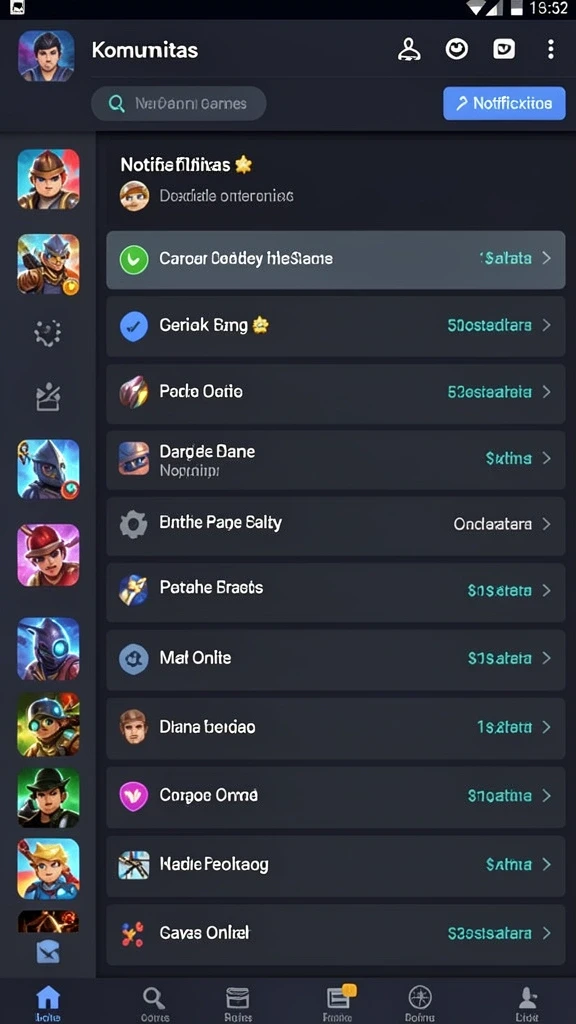Switch to the search tab in bottom bar
The image size is (576, 1024).
pyautogui.click(x=155, y=1002)
